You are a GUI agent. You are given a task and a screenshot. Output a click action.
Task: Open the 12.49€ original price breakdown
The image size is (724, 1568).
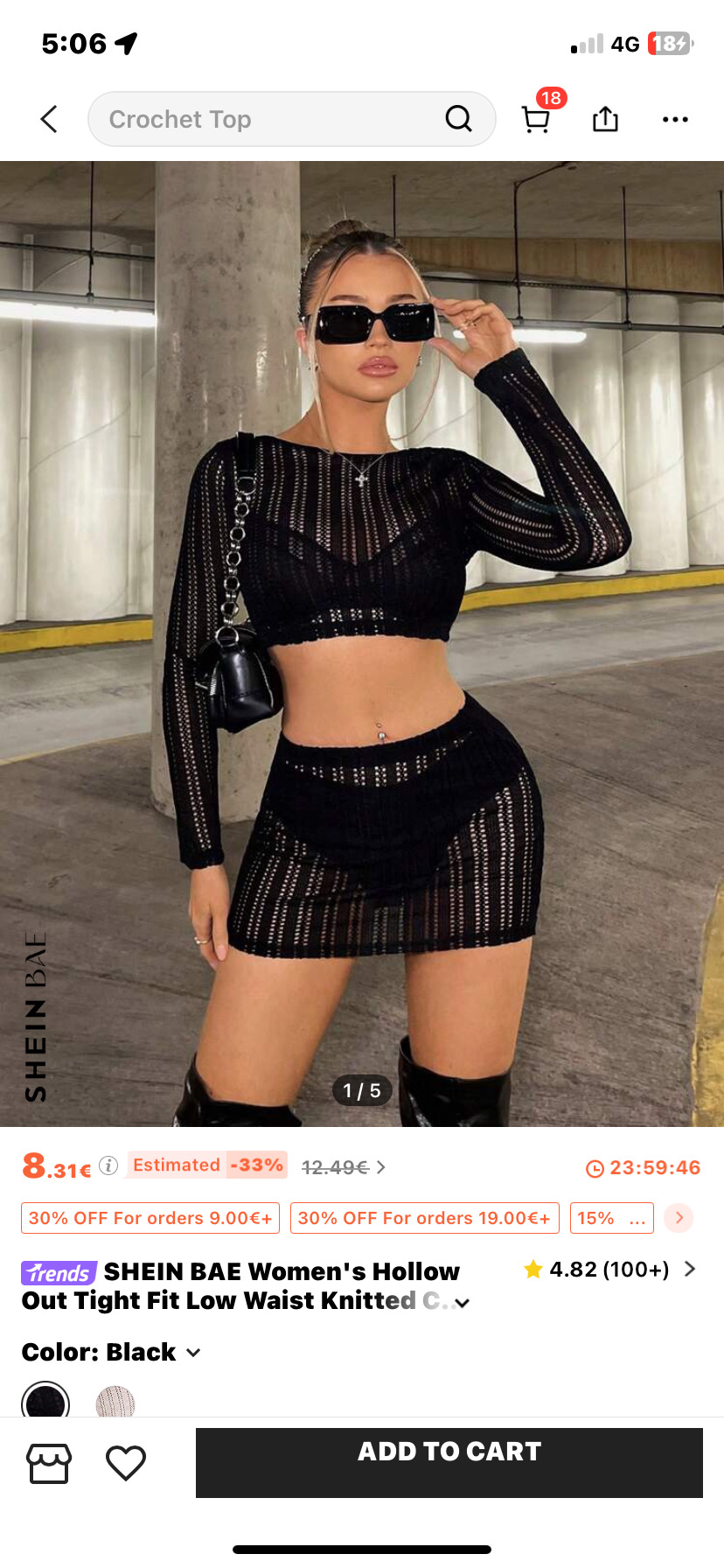(343, 1167)
